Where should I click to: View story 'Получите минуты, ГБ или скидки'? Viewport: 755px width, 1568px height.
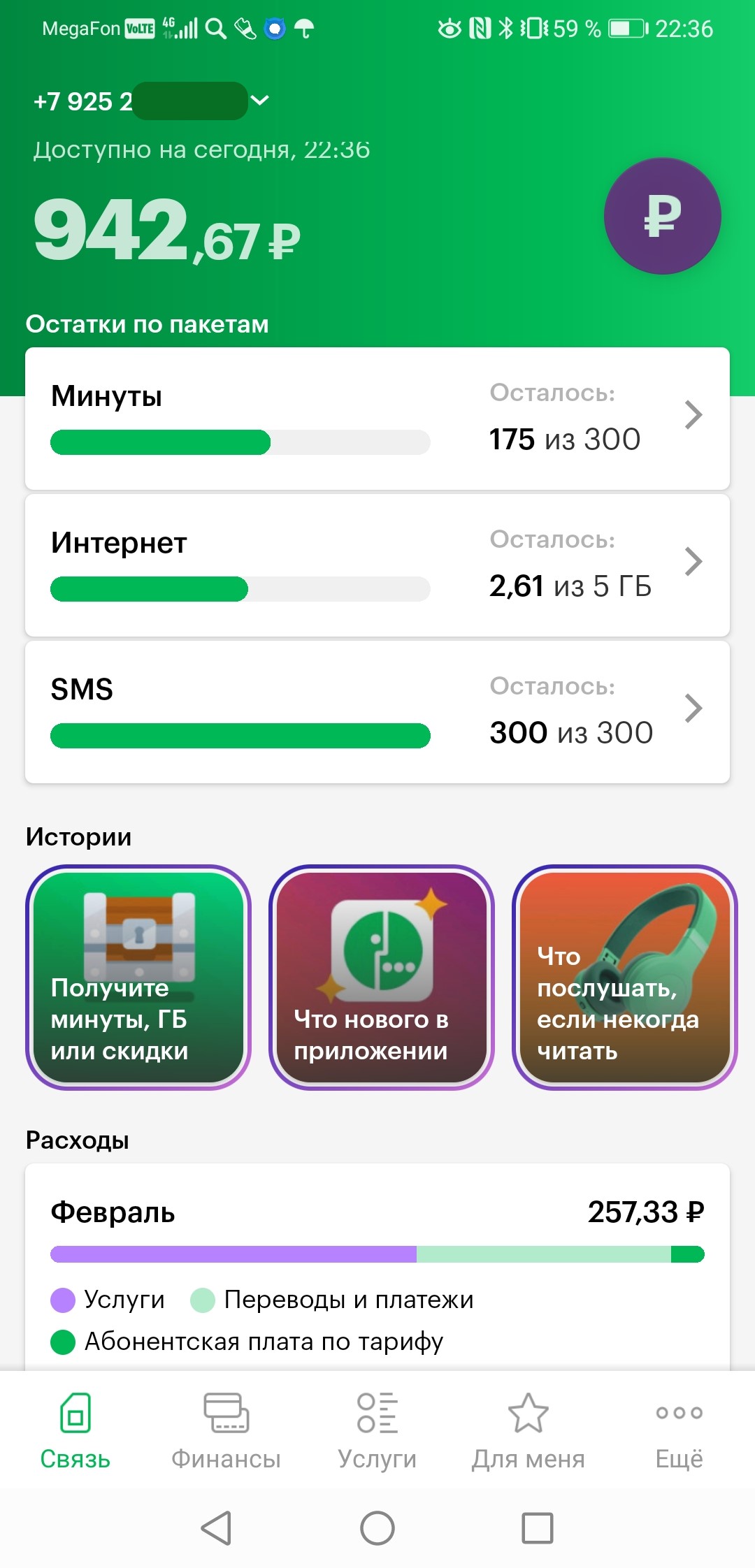(x=138, y=978)
